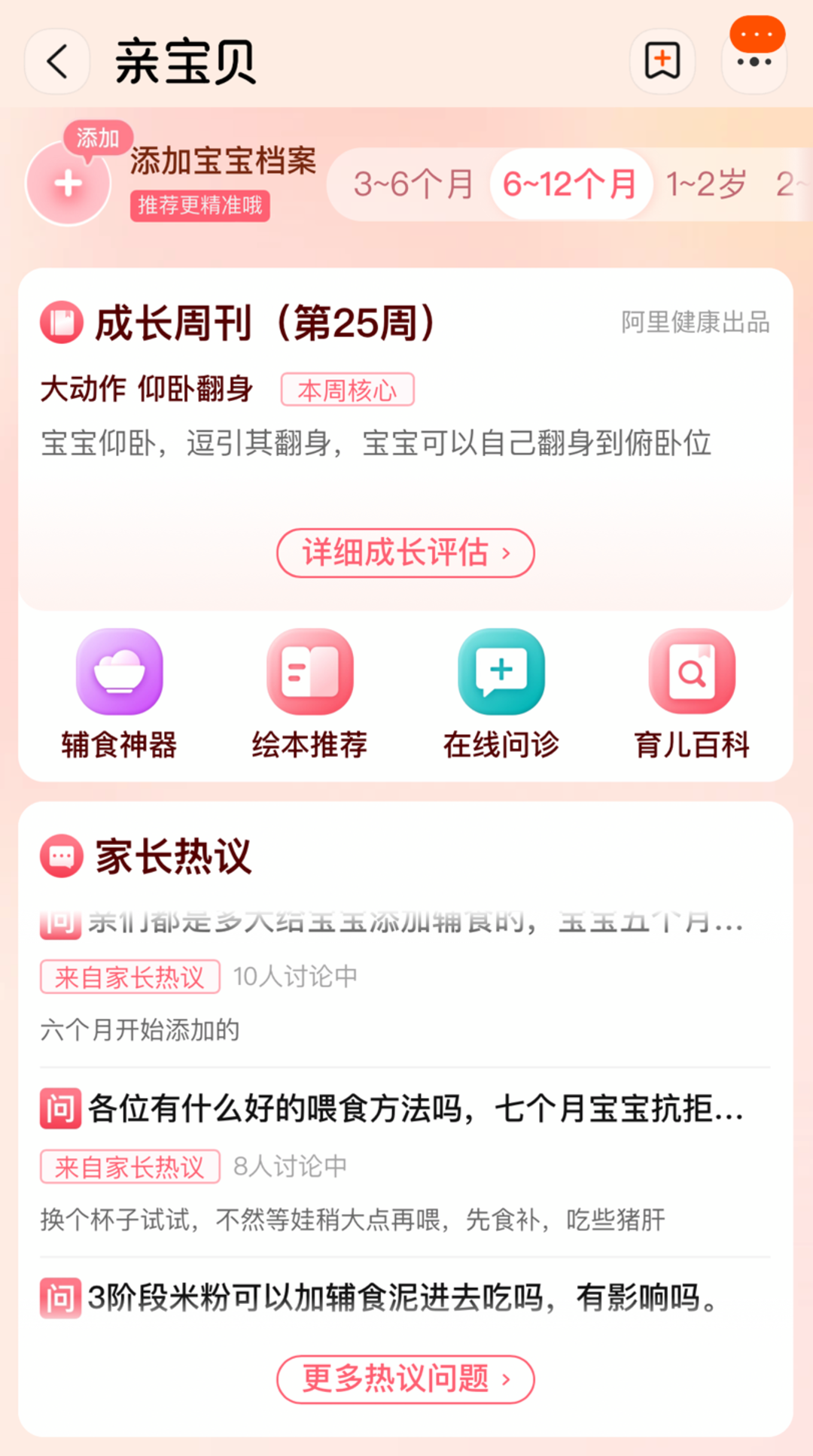The image size is (813, 1456).
Task: Switch to the 3~6个月 age tab
Action: 413,184
